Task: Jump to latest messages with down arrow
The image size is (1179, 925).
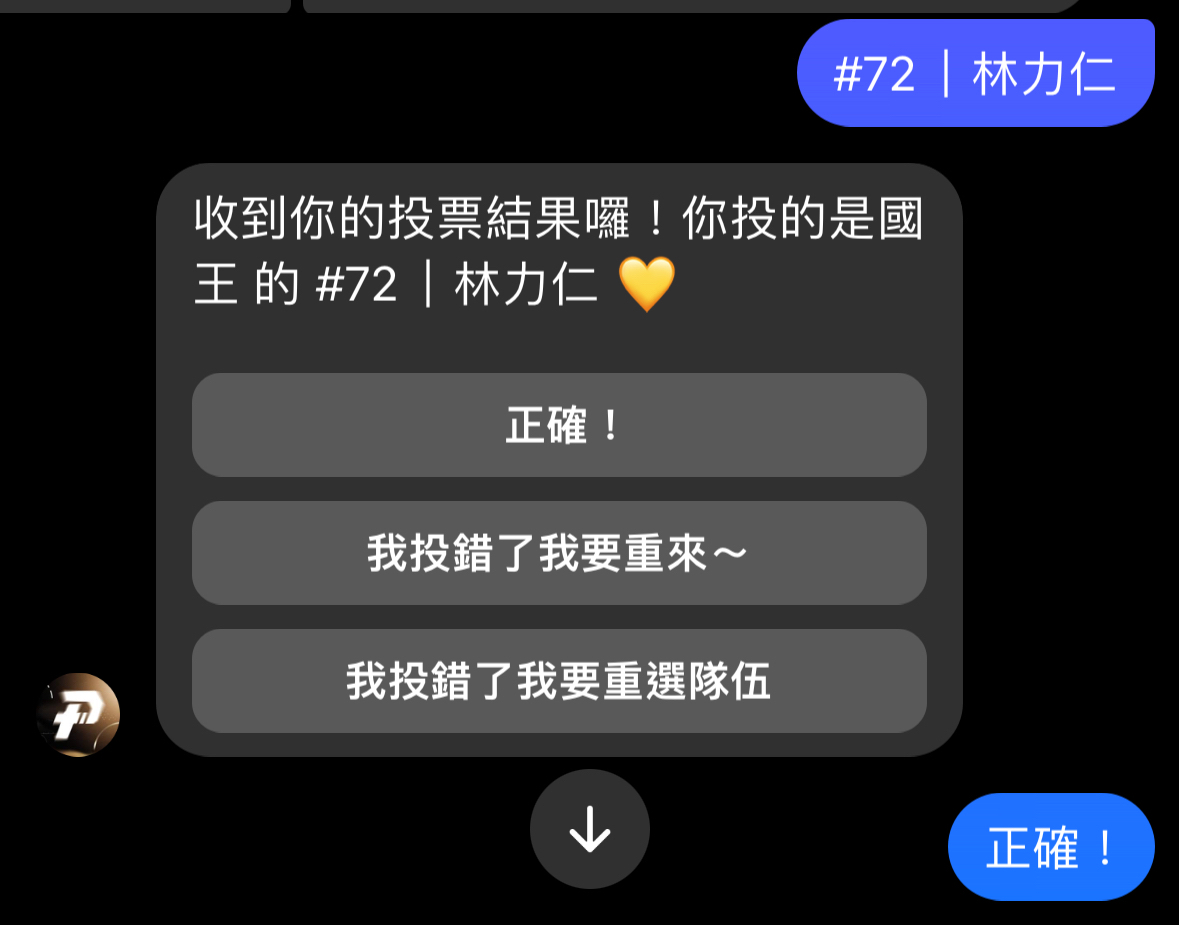Action: 590,829
